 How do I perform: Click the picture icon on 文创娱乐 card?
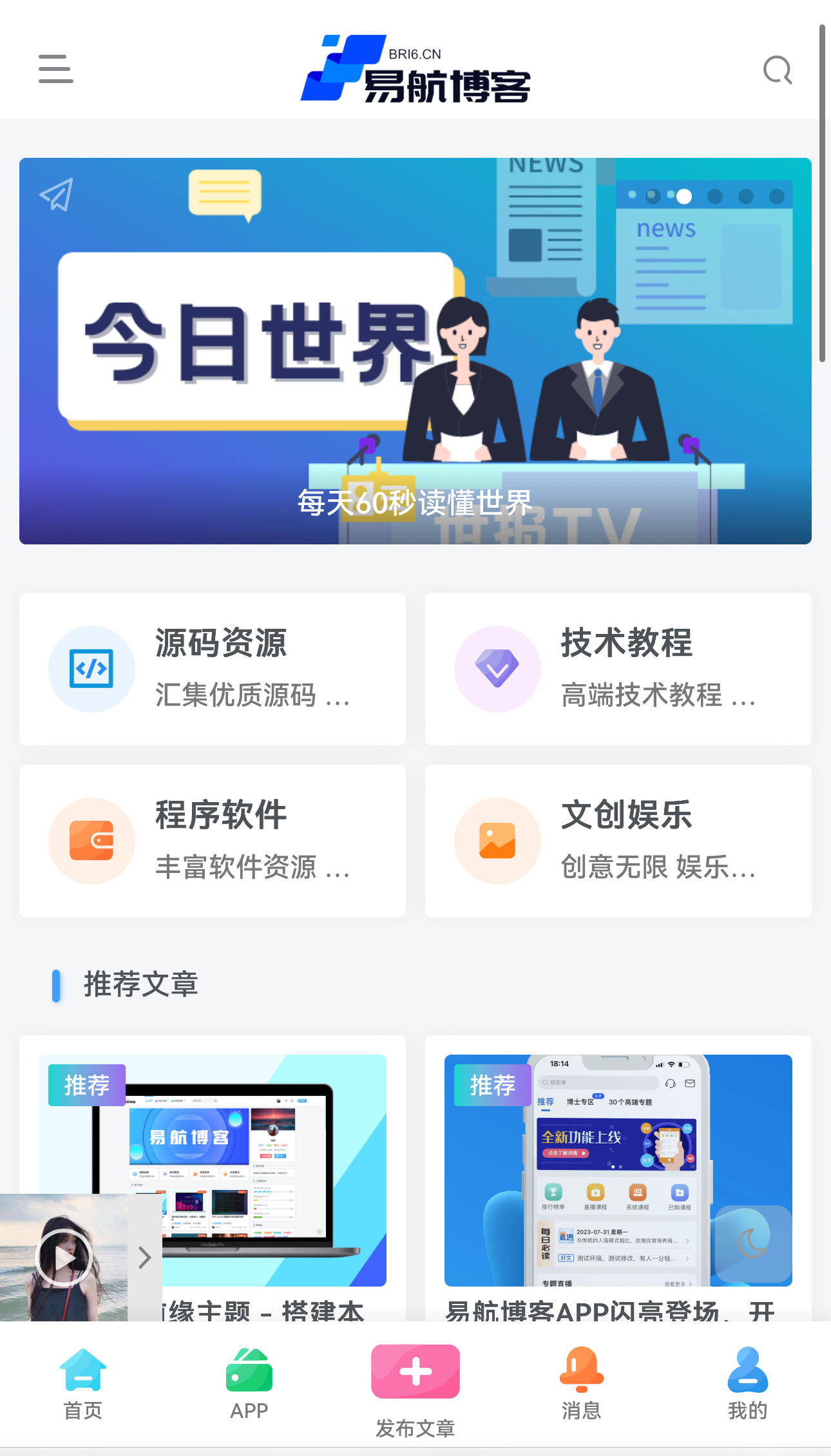[x=497, y=841]
